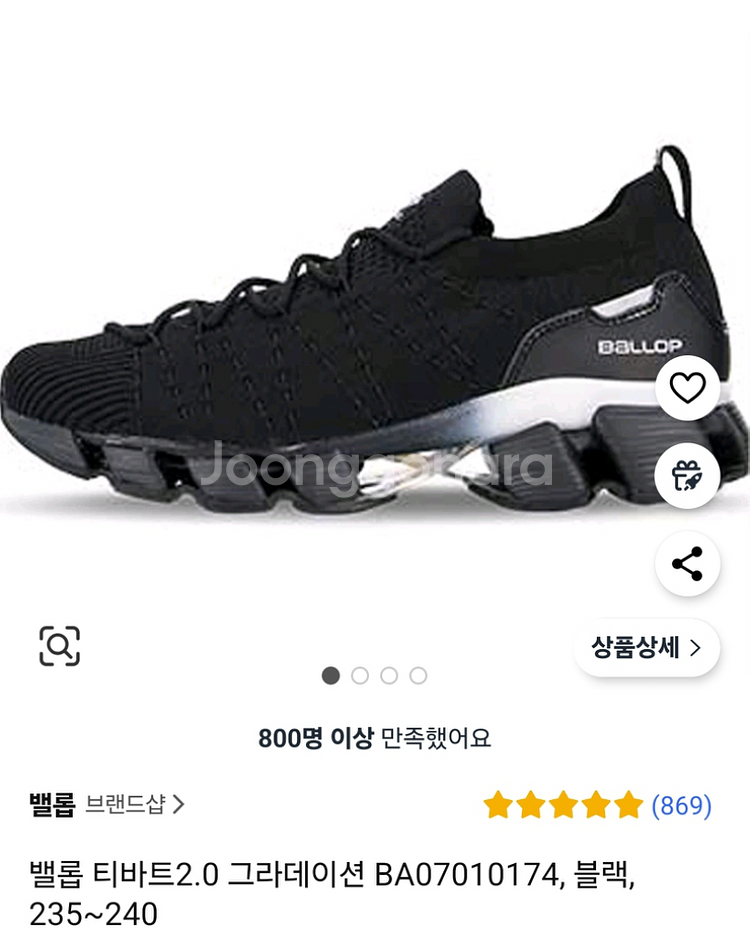This screenshot has height=937, width=750.
Task: Share this product using the share icon
Action: (x=686, y=563)
